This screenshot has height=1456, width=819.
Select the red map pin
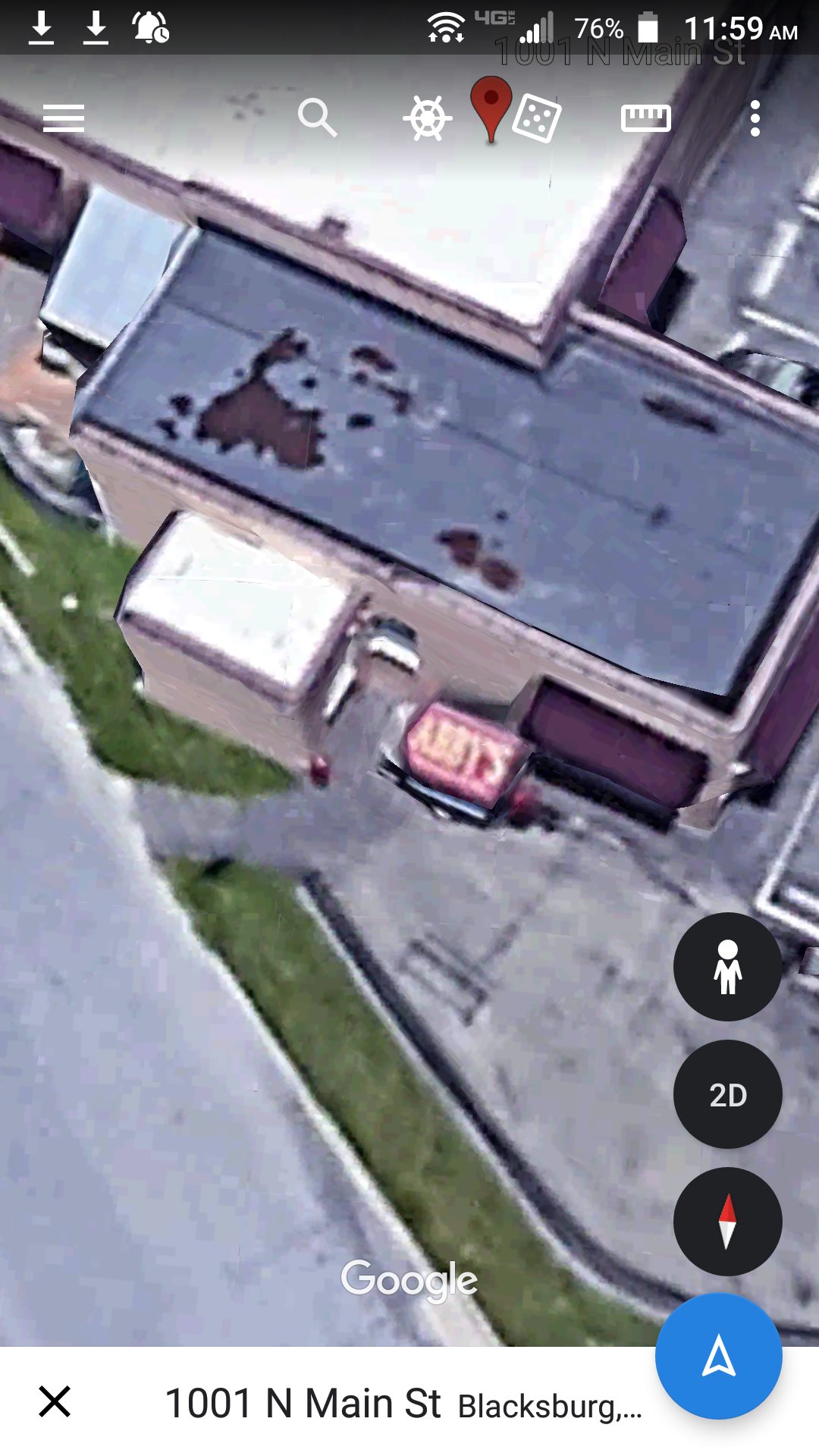point(491,106)
